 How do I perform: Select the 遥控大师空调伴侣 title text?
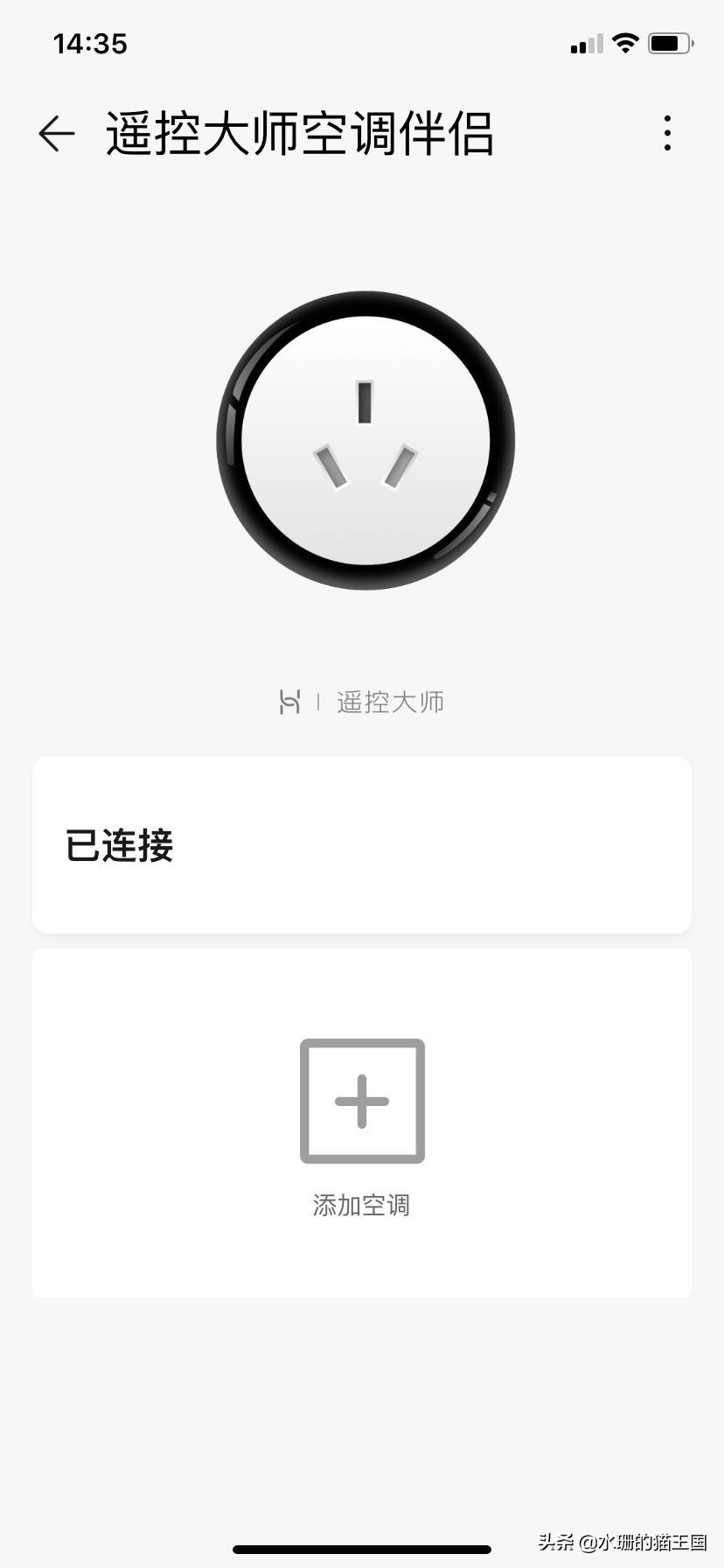(300, 134)
